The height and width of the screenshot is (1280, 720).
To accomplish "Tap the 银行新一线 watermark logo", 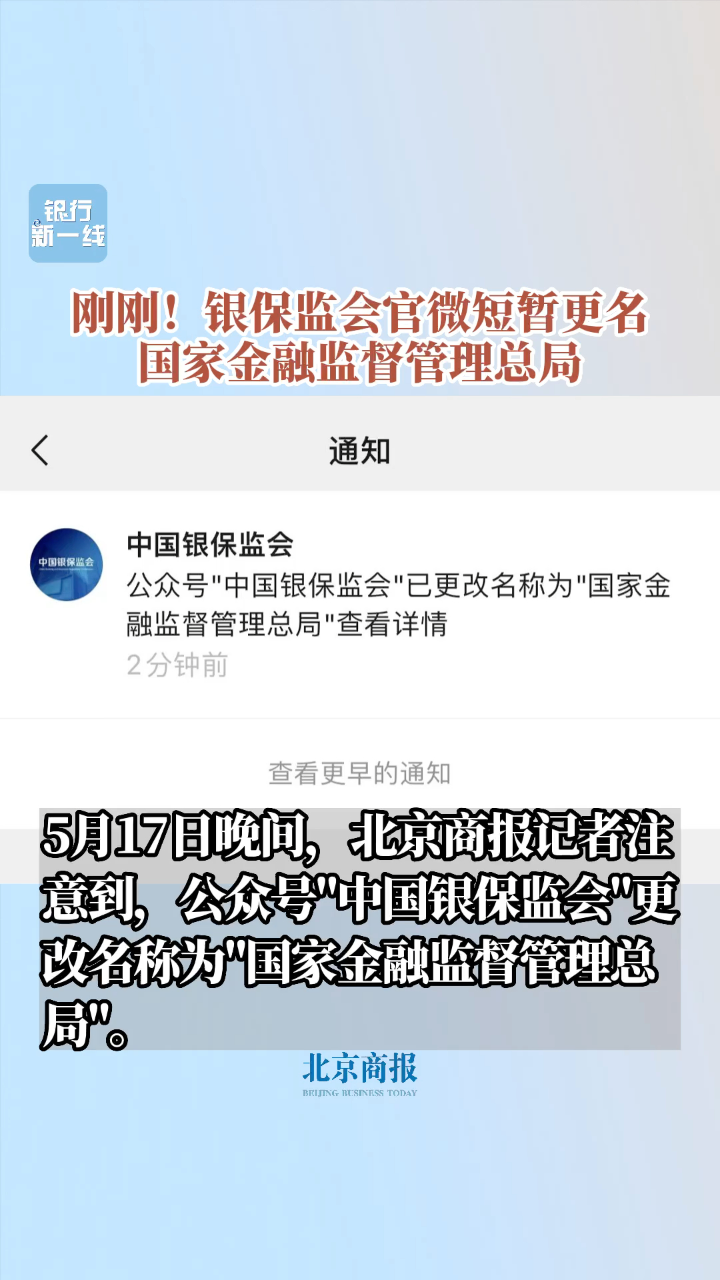I will [x=70, y=221].
